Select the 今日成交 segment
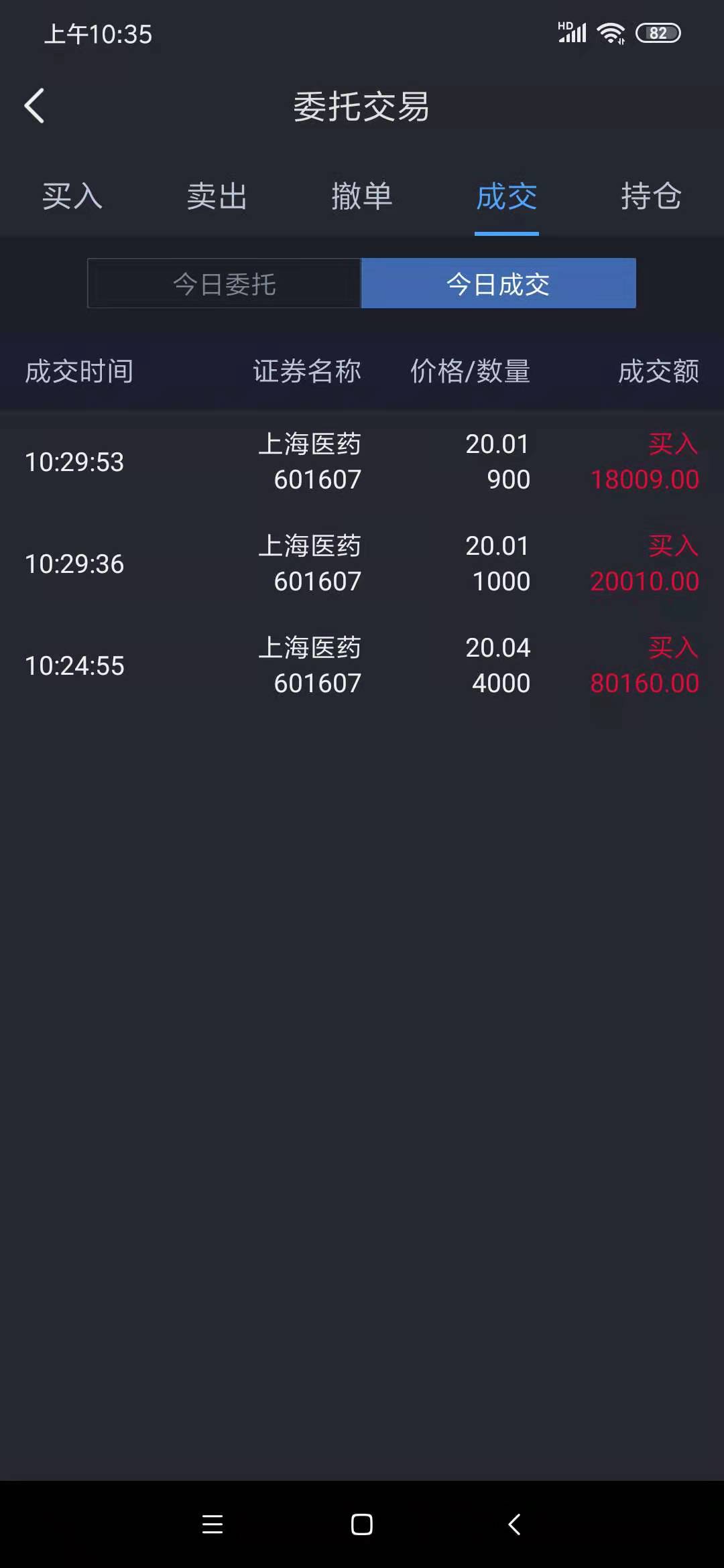This screenshot has height=1568, width=724. pos(498,284)
